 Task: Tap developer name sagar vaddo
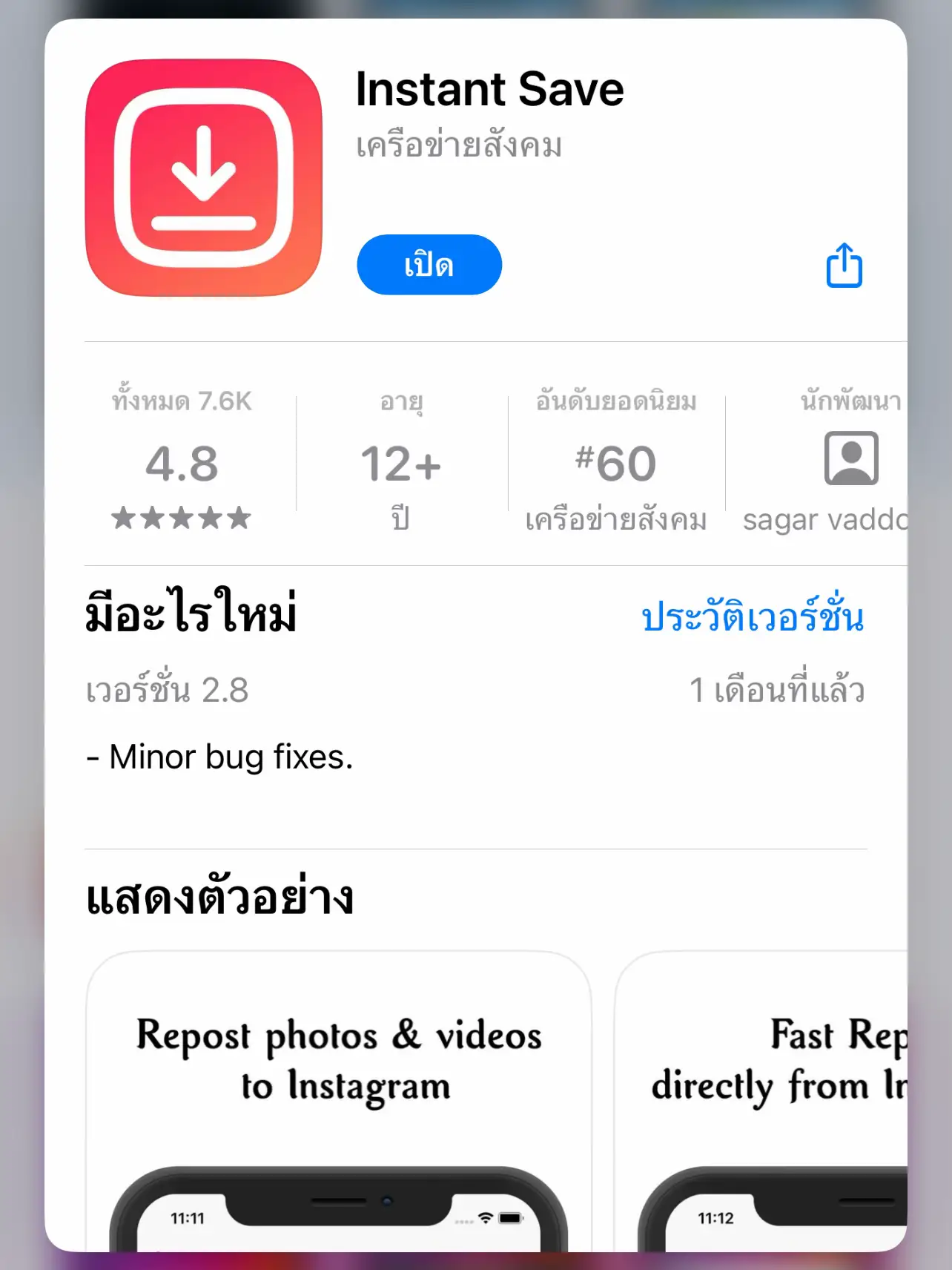(x=823, y=519)
